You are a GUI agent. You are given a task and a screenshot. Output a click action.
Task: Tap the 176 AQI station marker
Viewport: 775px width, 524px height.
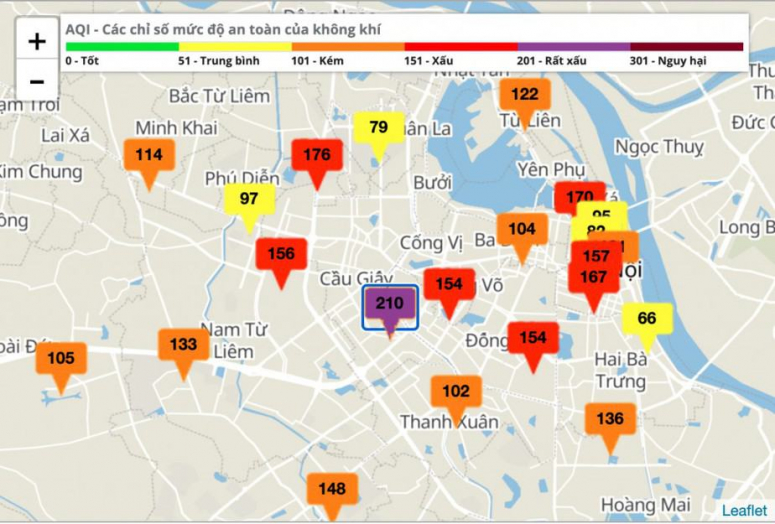coord(317,155)
